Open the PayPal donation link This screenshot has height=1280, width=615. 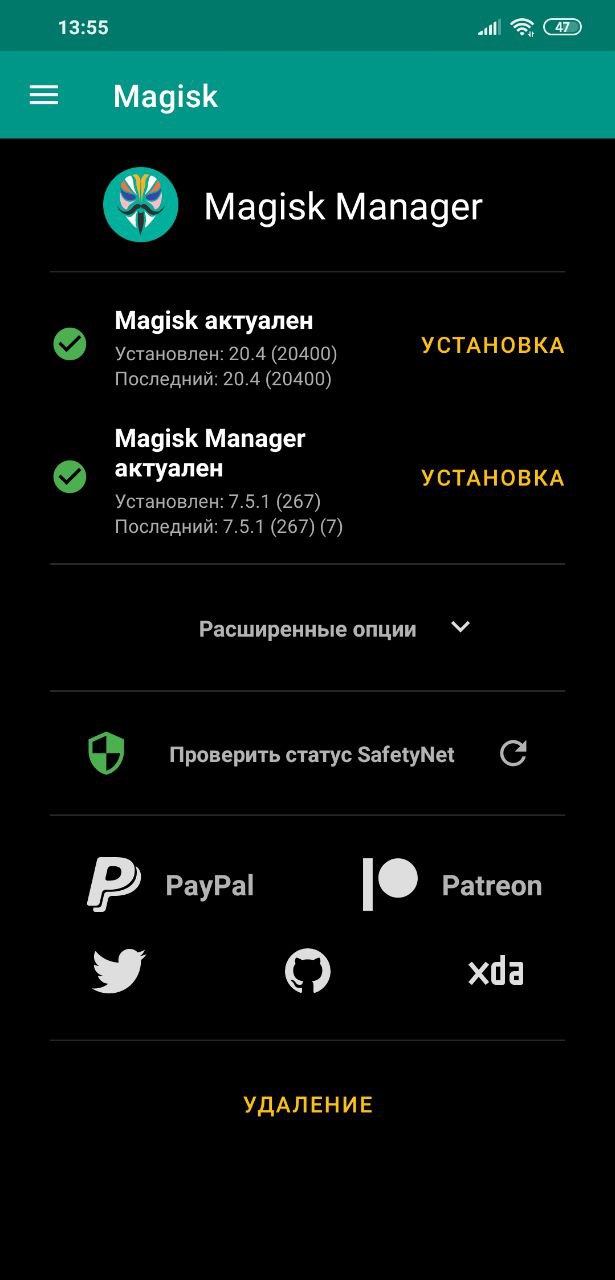point(171,885)
